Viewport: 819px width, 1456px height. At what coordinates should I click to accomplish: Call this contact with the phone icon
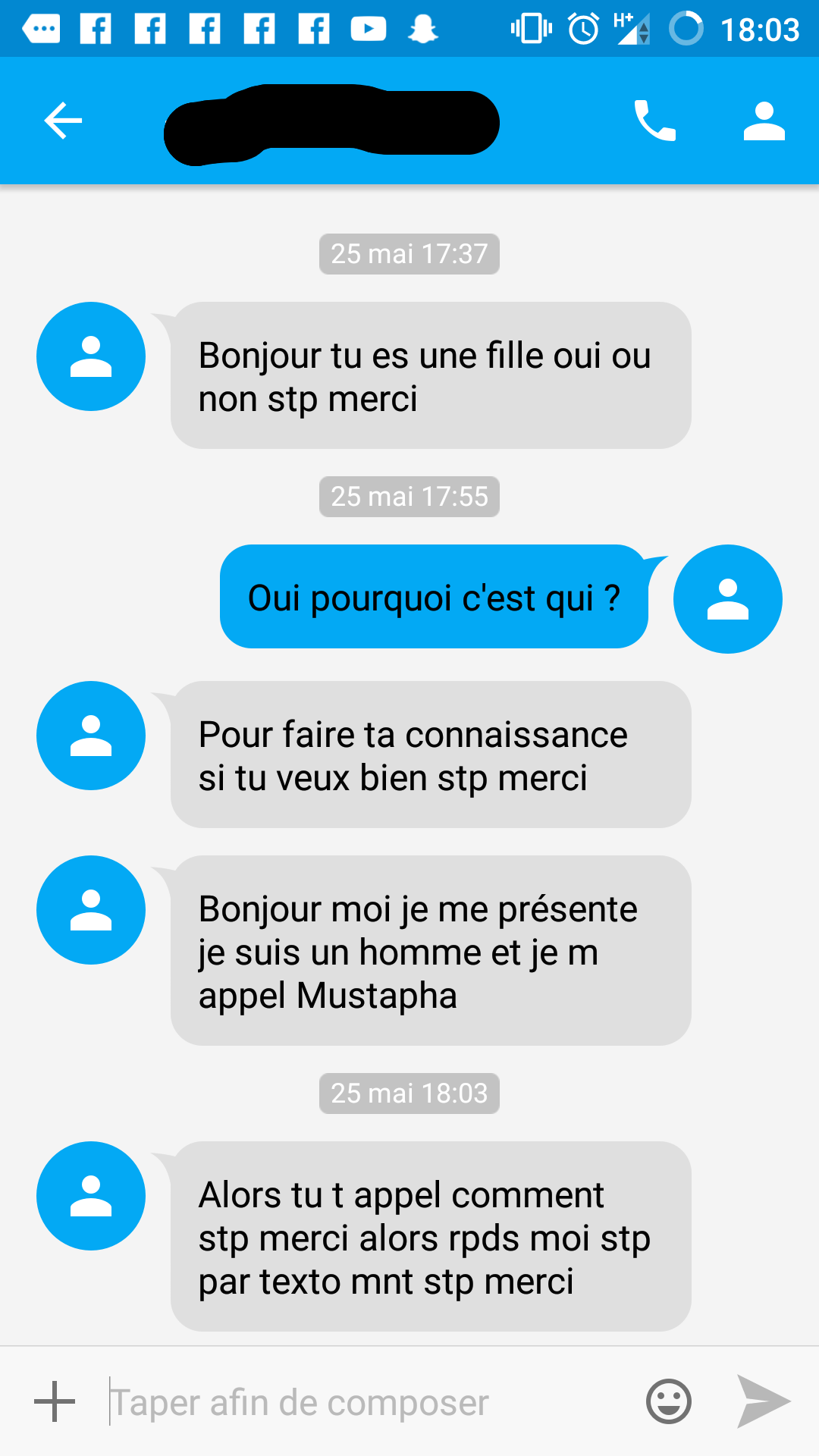tap(654, 121)
